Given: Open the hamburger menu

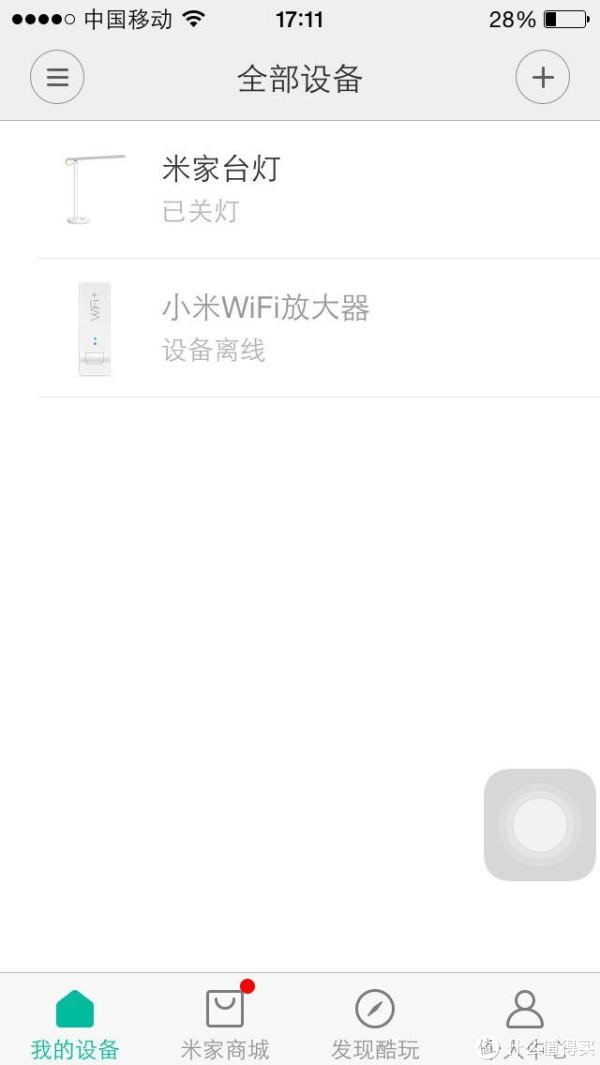Looking at the screenshot, I should point(57,77).
